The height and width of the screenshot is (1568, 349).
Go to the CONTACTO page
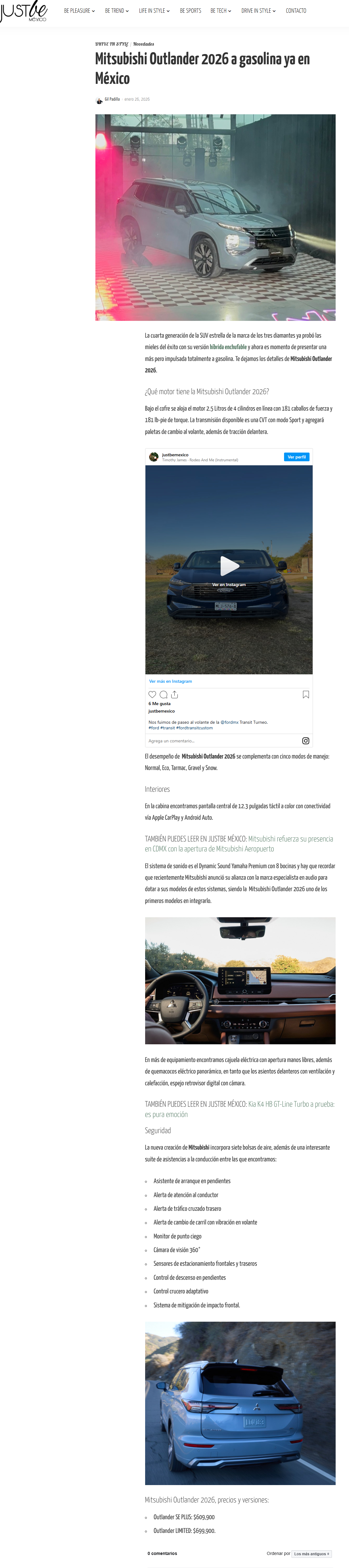click(x=296, y=11)
